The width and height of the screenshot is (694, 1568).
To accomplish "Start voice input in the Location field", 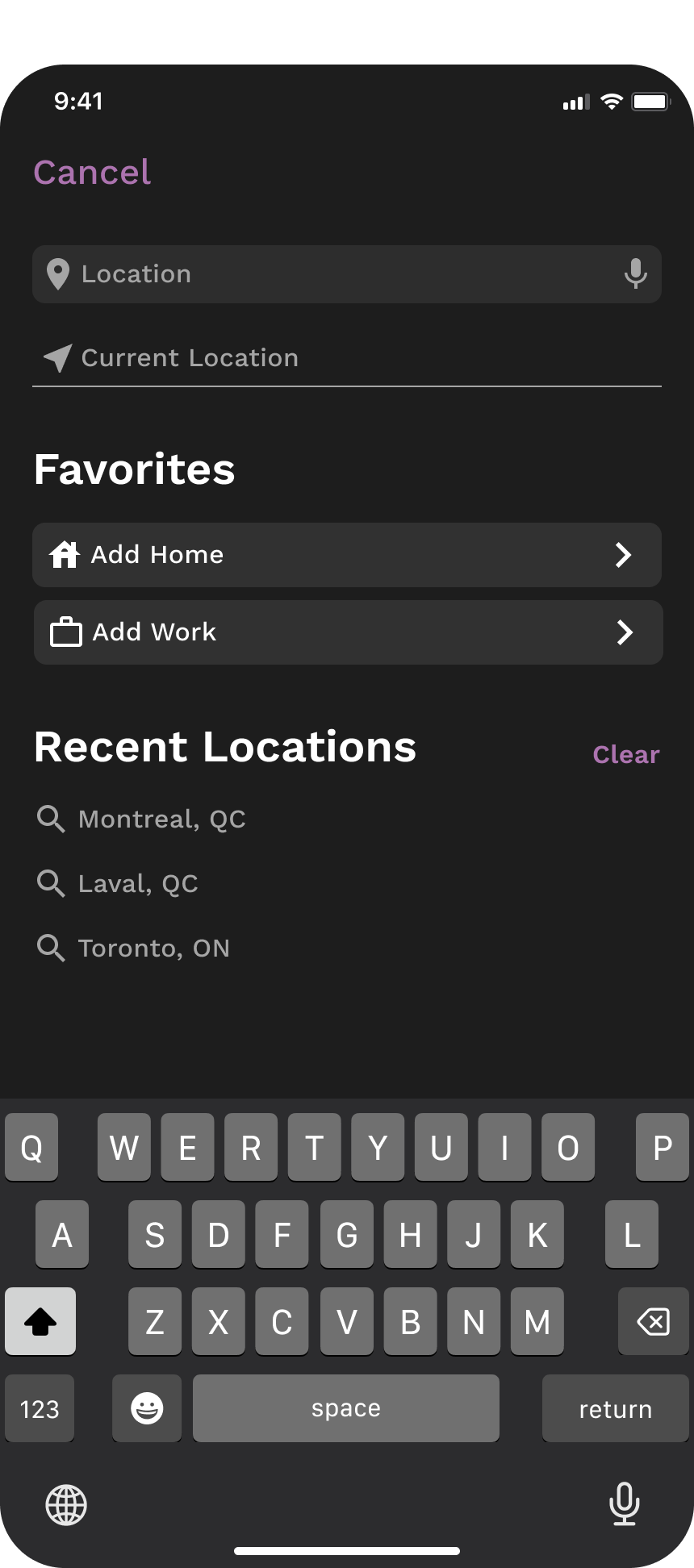I will (x=636, y=274).
